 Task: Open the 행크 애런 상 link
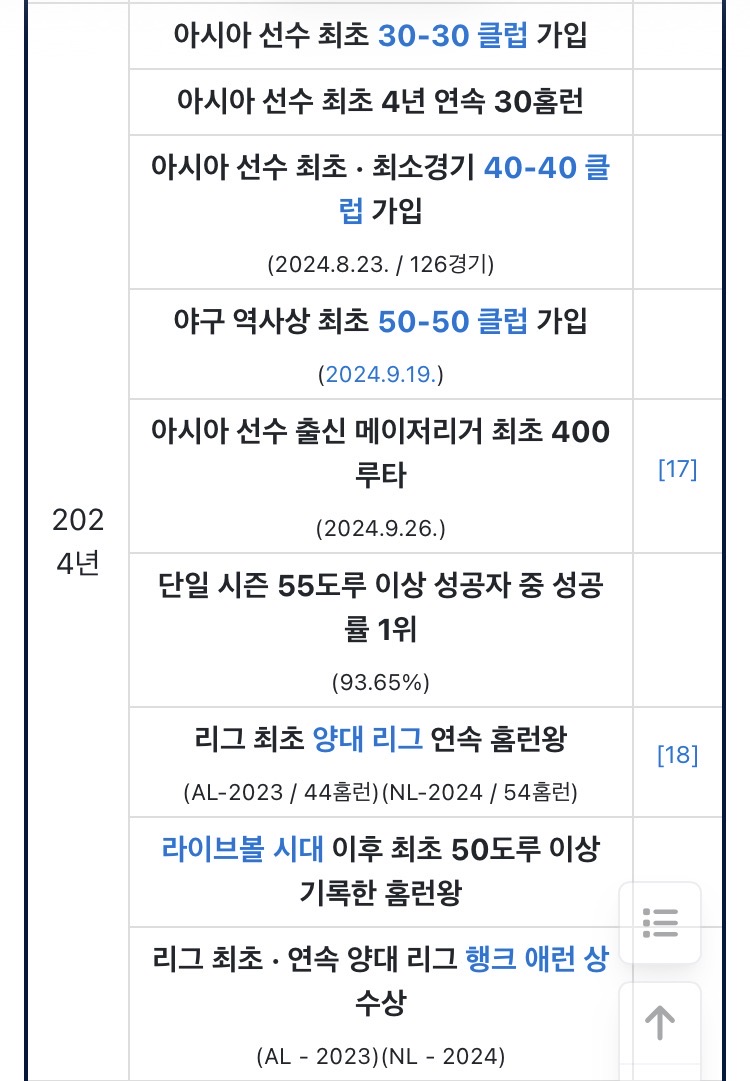point(537,959)
